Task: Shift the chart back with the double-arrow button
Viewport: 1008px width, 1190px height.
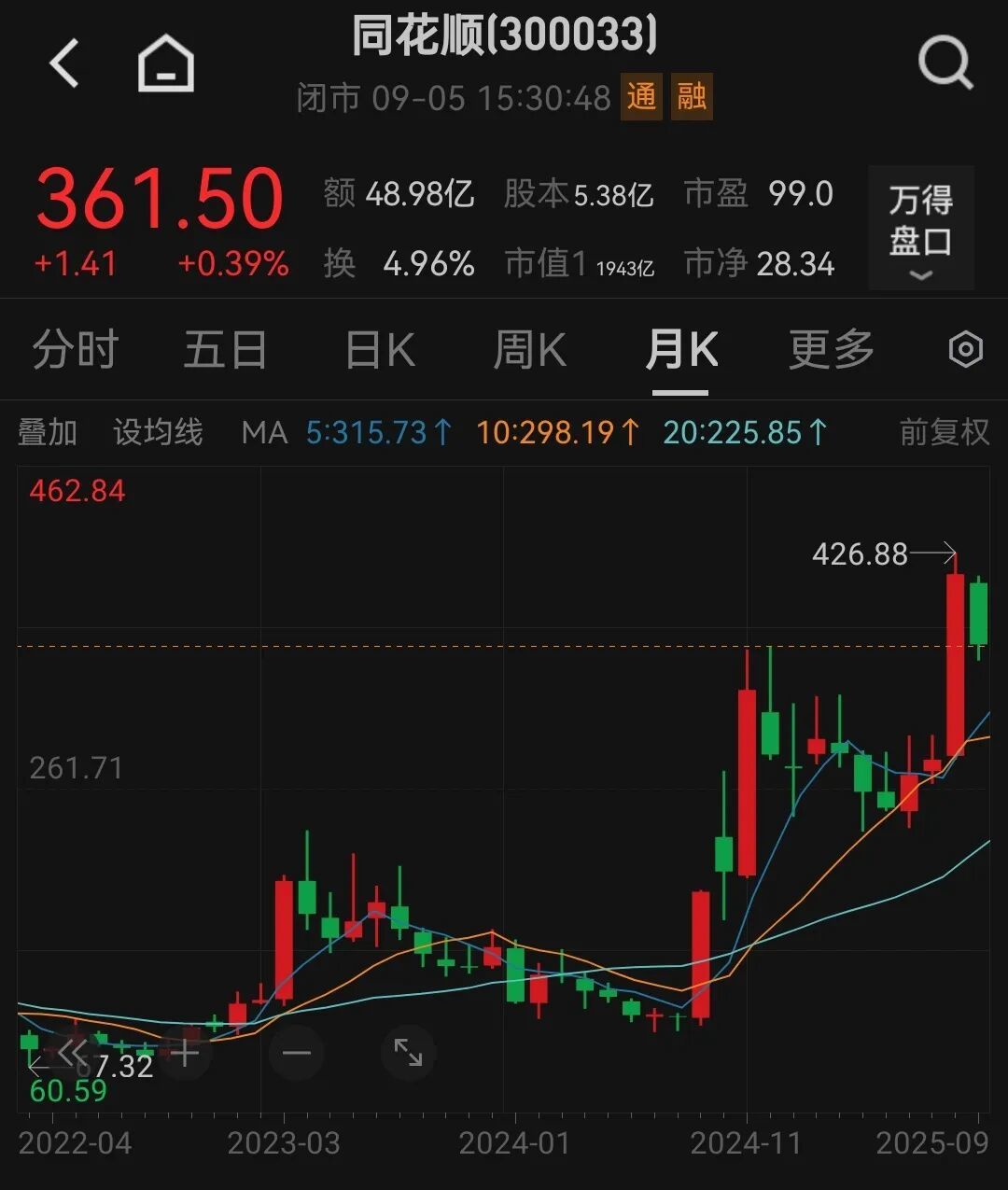Action: coord(73,1054)
